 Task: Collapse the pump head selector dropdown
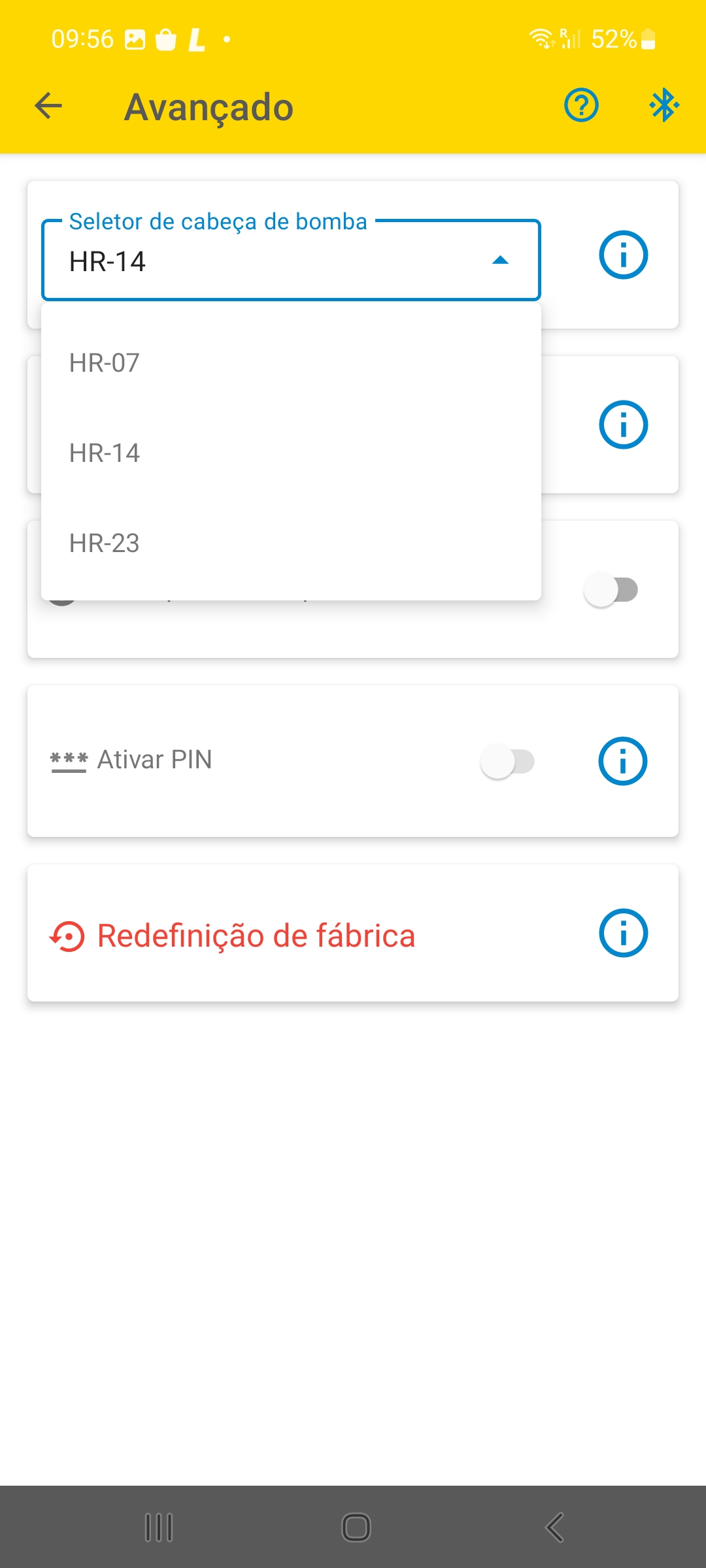tap(291, 260)
